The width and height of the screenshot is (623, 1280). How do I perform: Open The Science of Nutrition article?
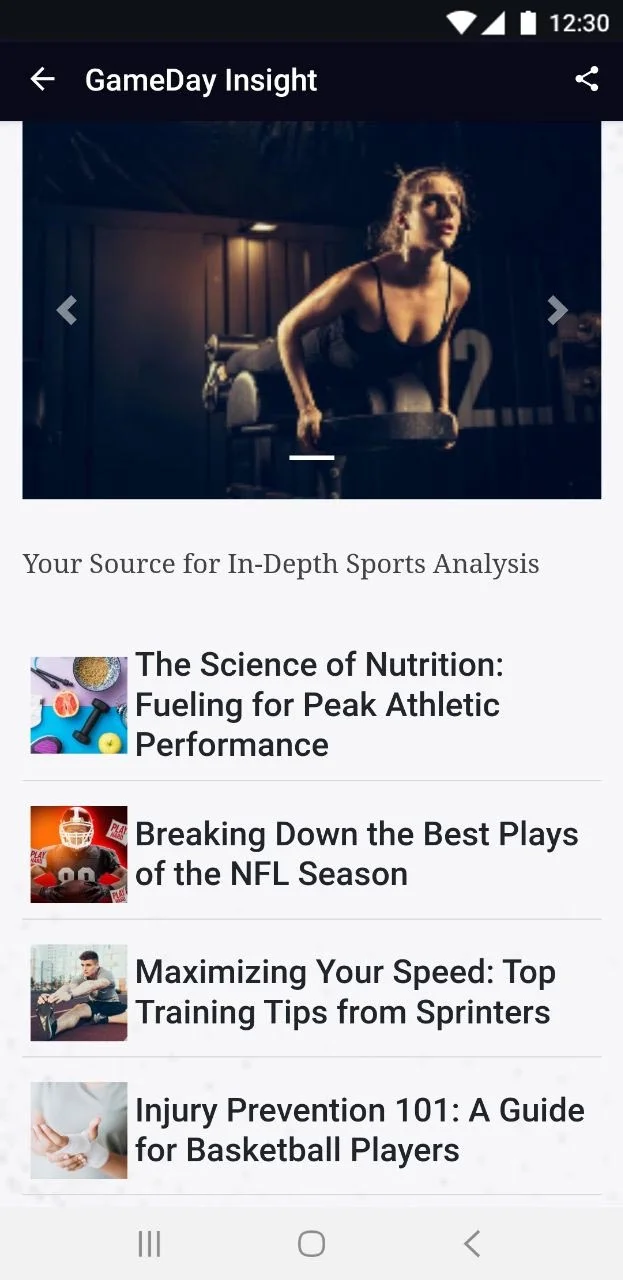point(318,704)
